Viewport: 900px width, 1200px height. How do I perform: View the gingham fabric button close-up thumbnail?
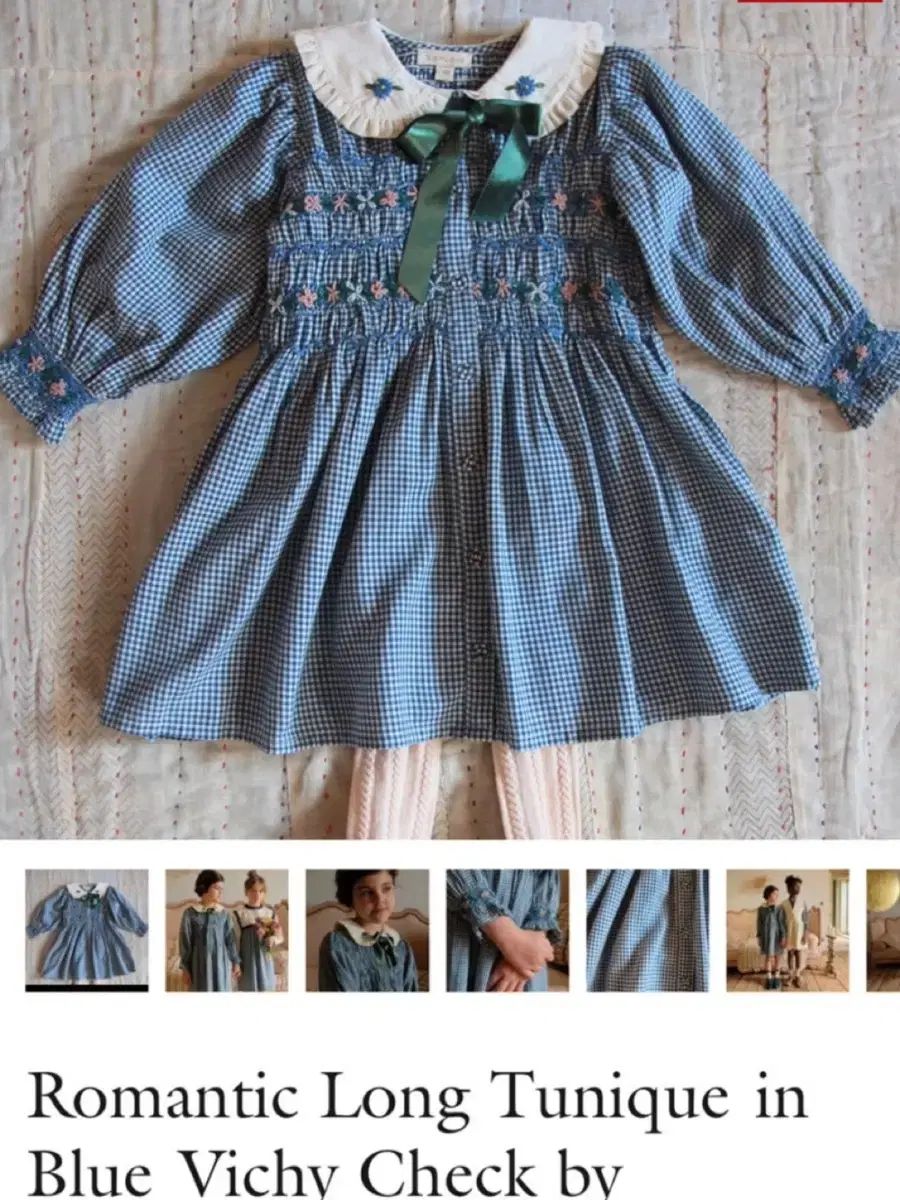tap(647, 929)
